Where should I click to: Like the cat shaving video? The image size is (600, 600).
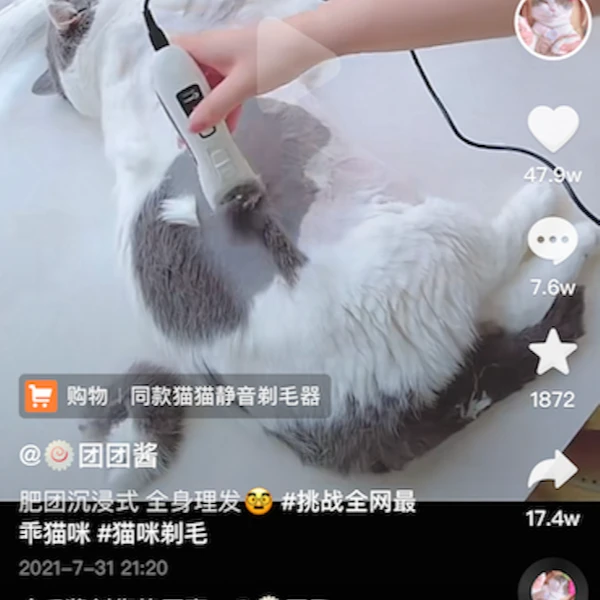tap(553, 129)
